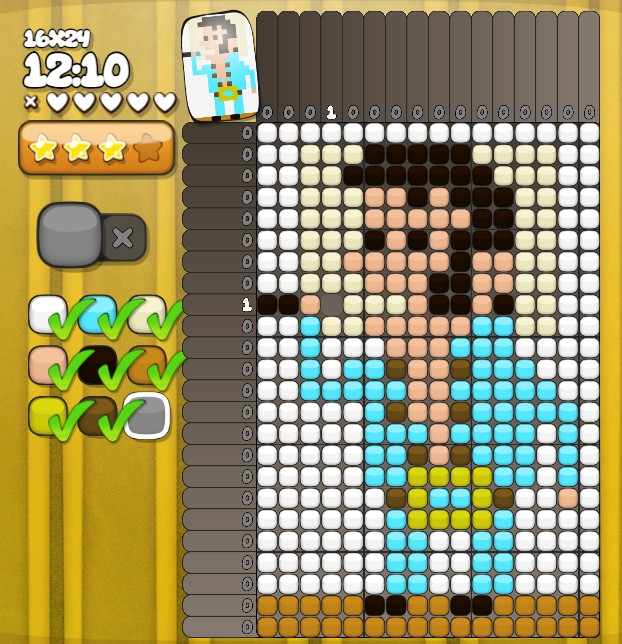This screenshot has height=644, width=622.
Task: Tap the large gray fill mode button
Action: (x=70, y=236)
